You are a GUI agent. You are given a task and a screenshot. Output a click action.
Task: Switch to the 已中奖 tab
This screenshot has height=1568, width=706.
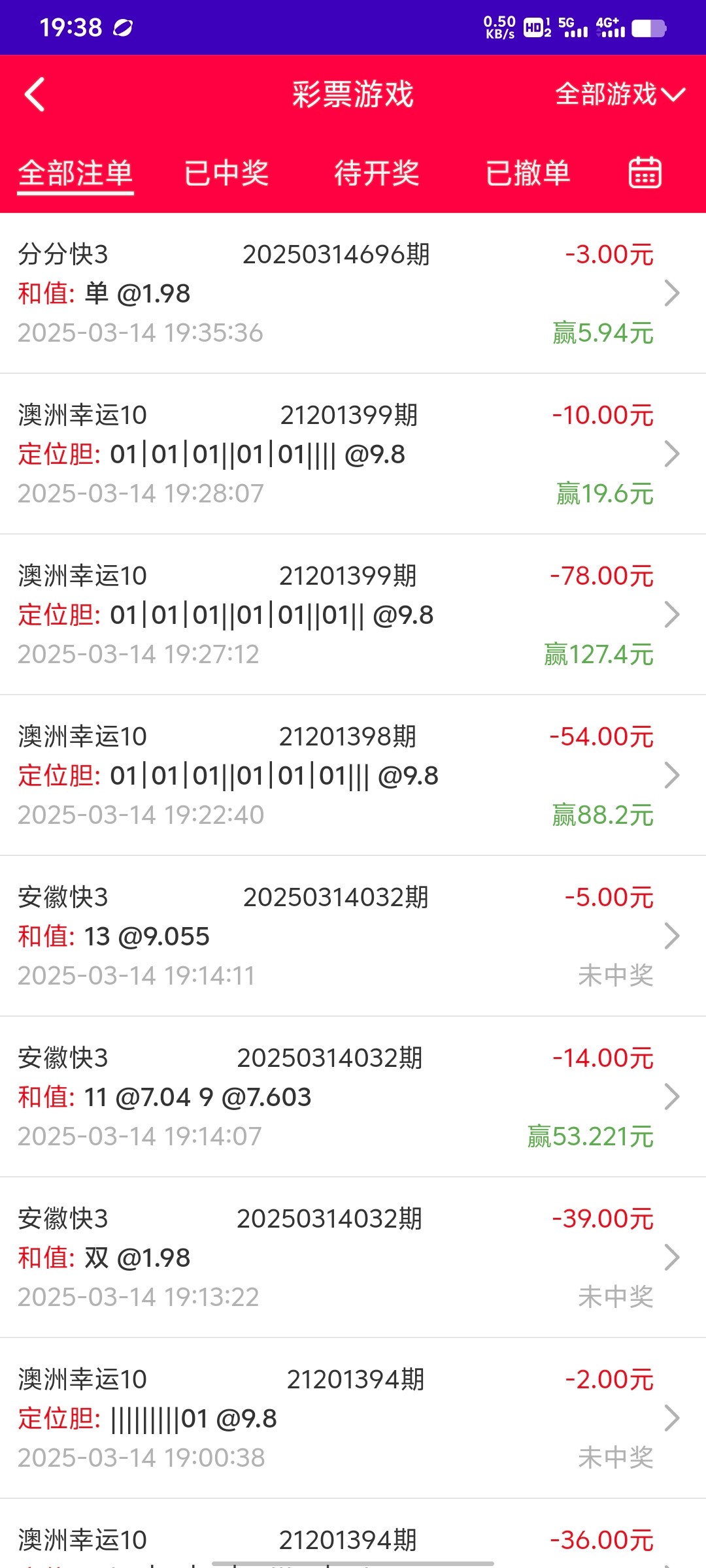[x=226, y=173]
